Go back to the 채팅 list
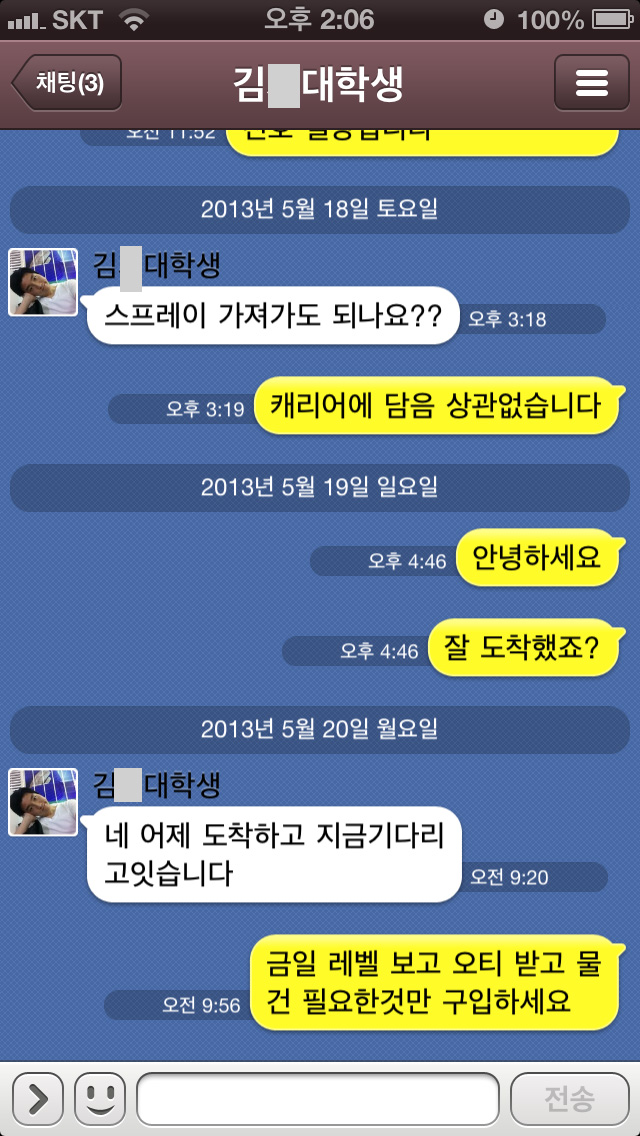This screenshot has width=640, height=1136. pos(67,82)
